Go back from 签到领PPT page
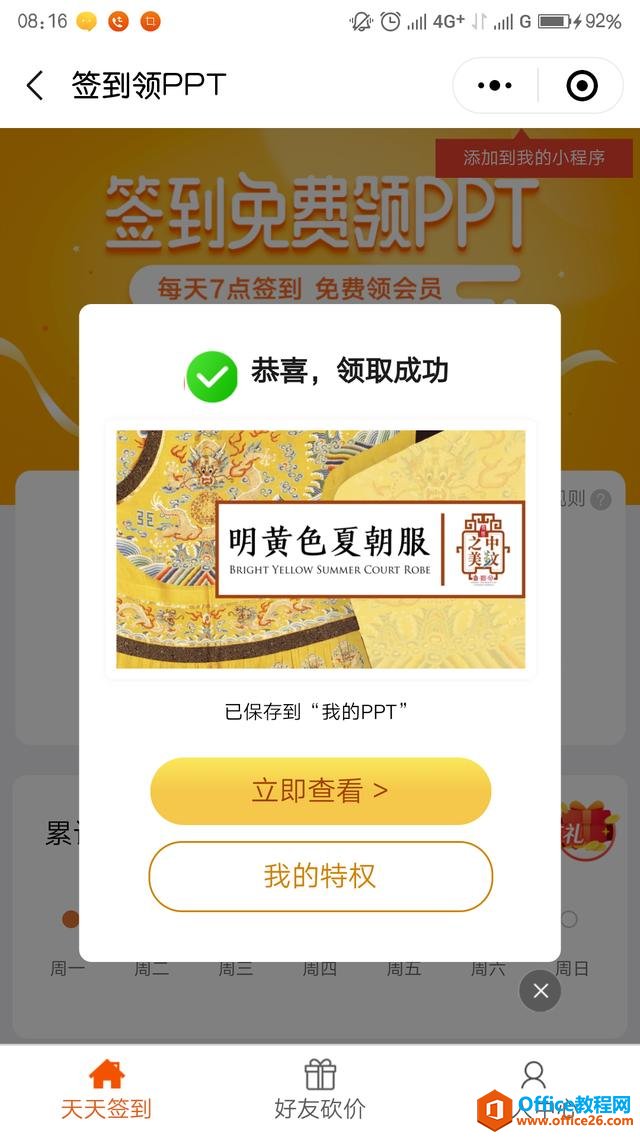This screenshot has width=640, height=1138. coord(35,86)
